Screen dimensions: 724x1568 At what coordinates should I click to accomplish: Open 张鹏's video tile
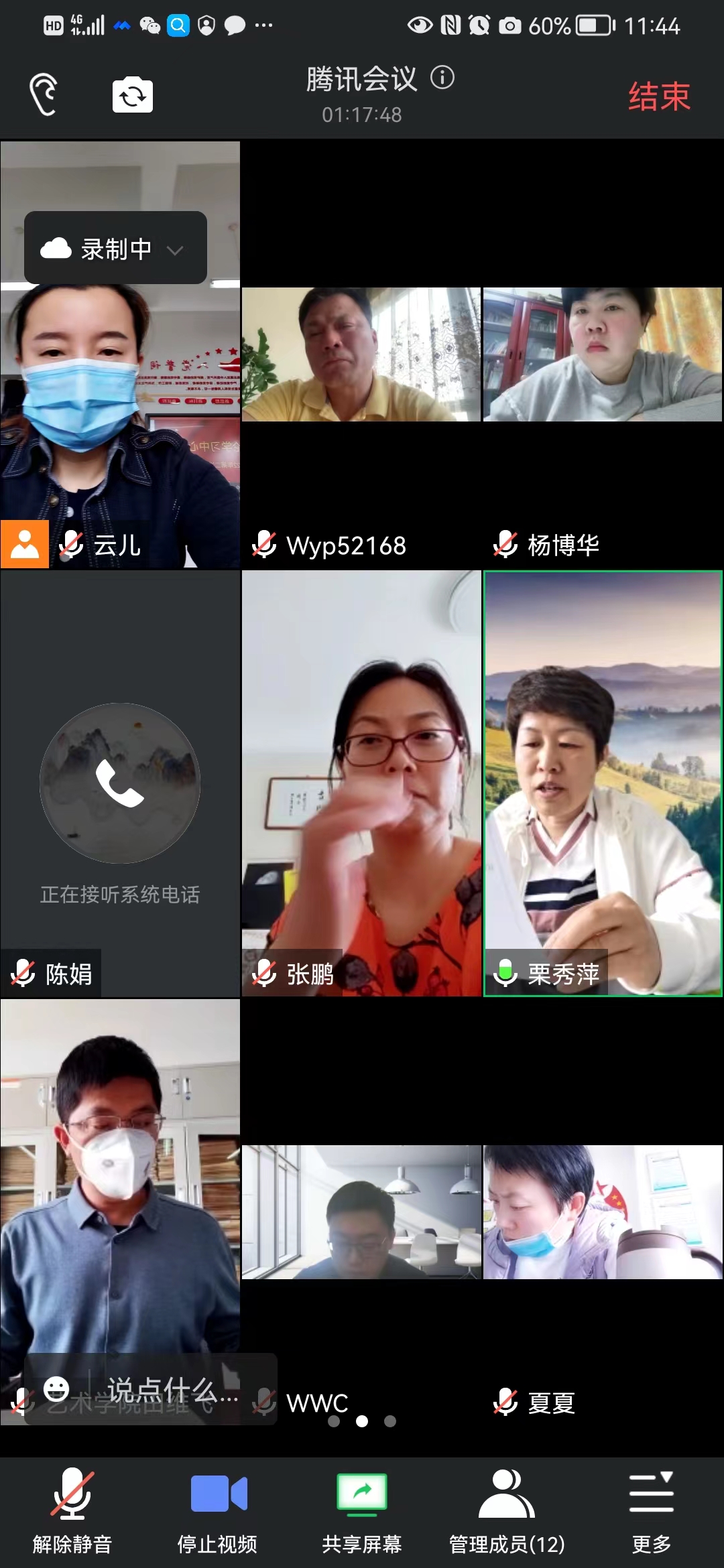point(361,783)
